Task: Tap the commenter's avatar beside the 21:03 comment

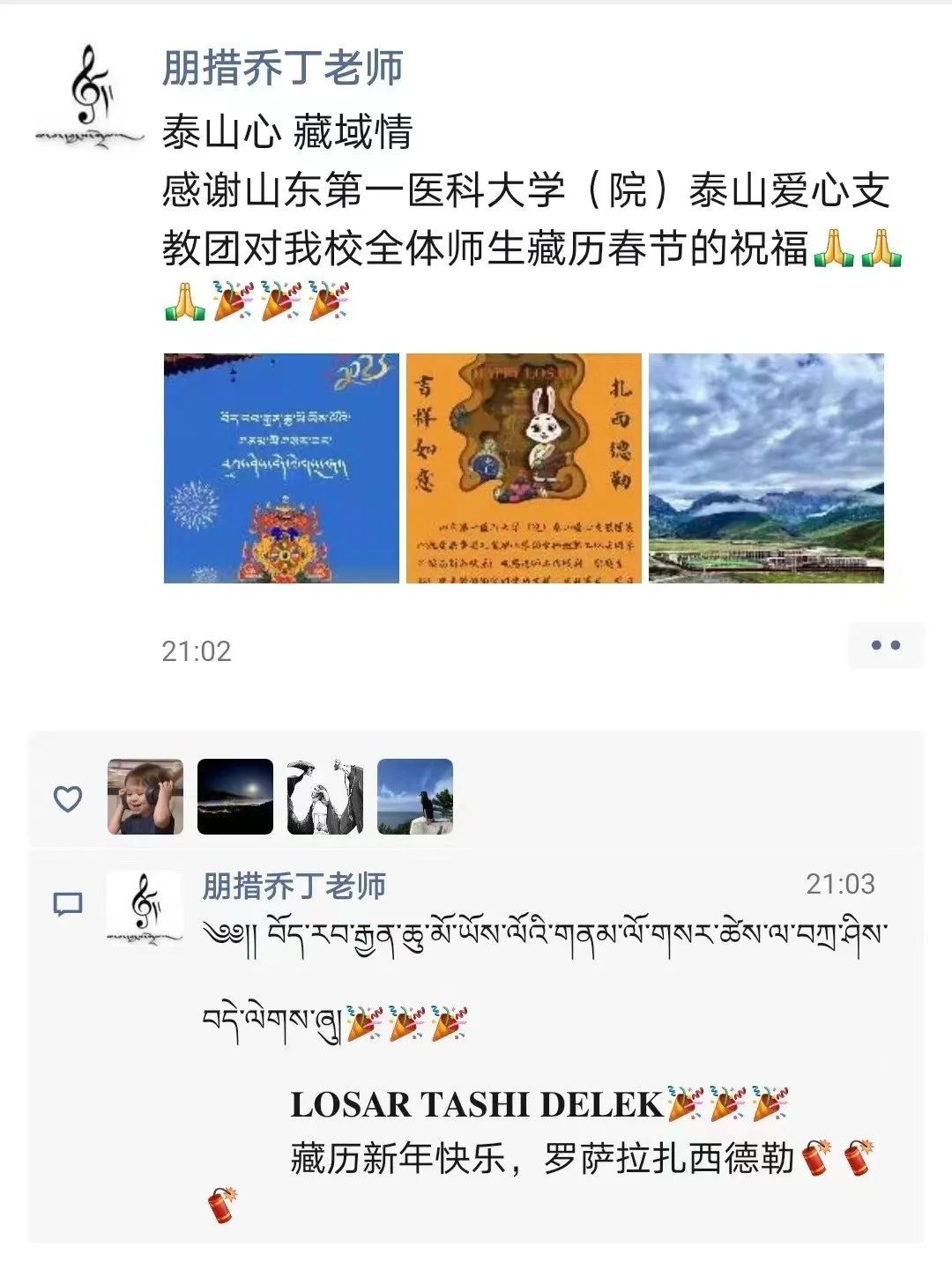Action: pos(145,909)
